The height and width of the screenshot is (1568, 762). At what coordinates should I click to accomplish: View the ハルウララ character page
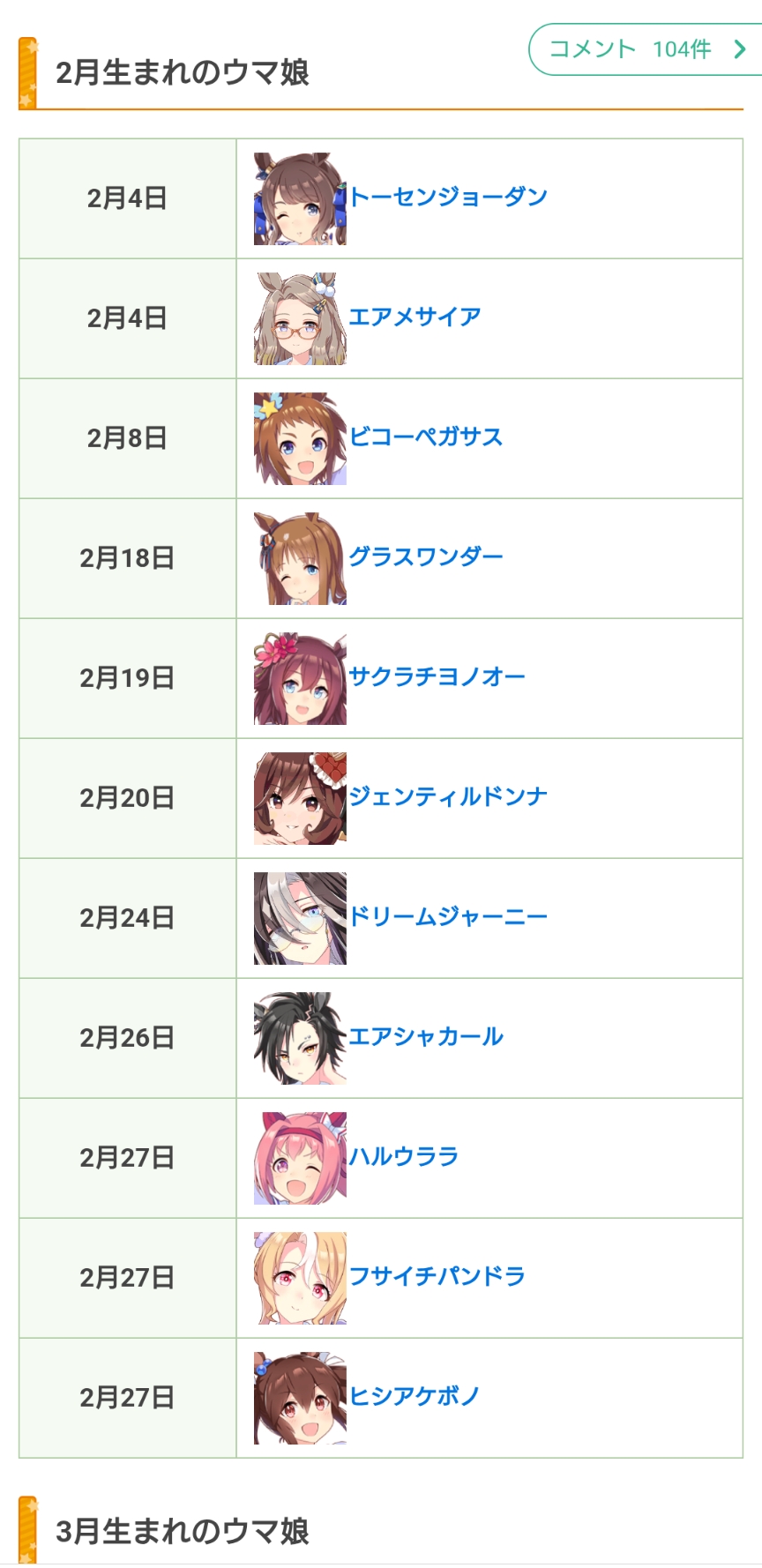(404, 1156)
